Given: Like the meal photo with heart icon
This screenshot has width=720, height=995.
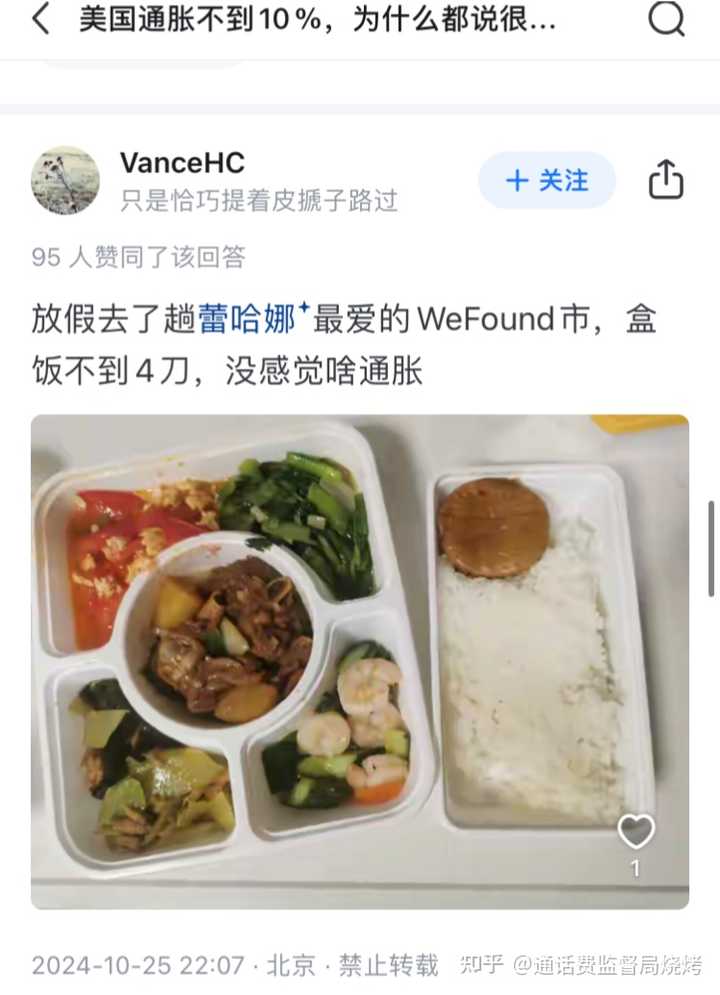Looking at the screenshot, I should (635, 832).
